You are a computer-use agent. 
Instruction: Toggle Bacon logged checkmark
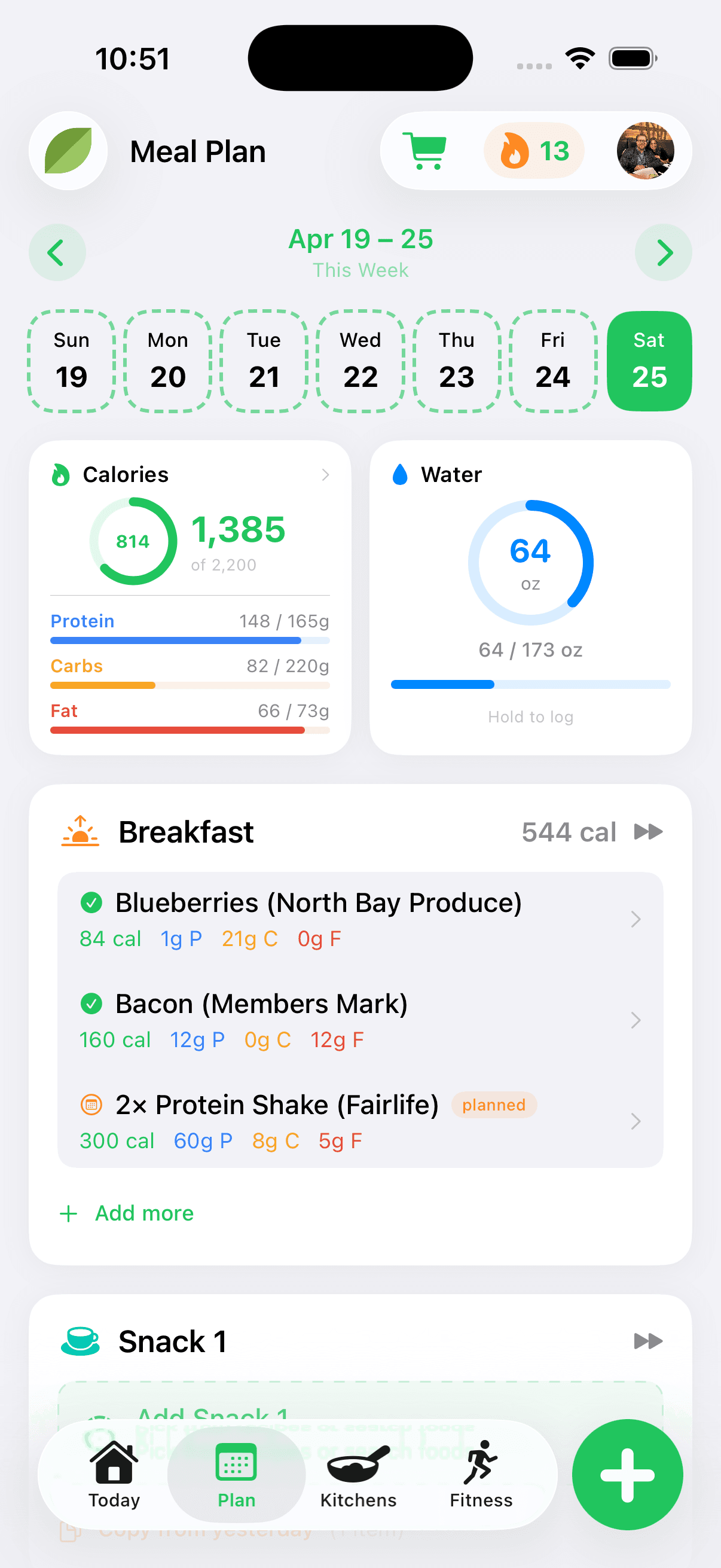point(92,1003)
